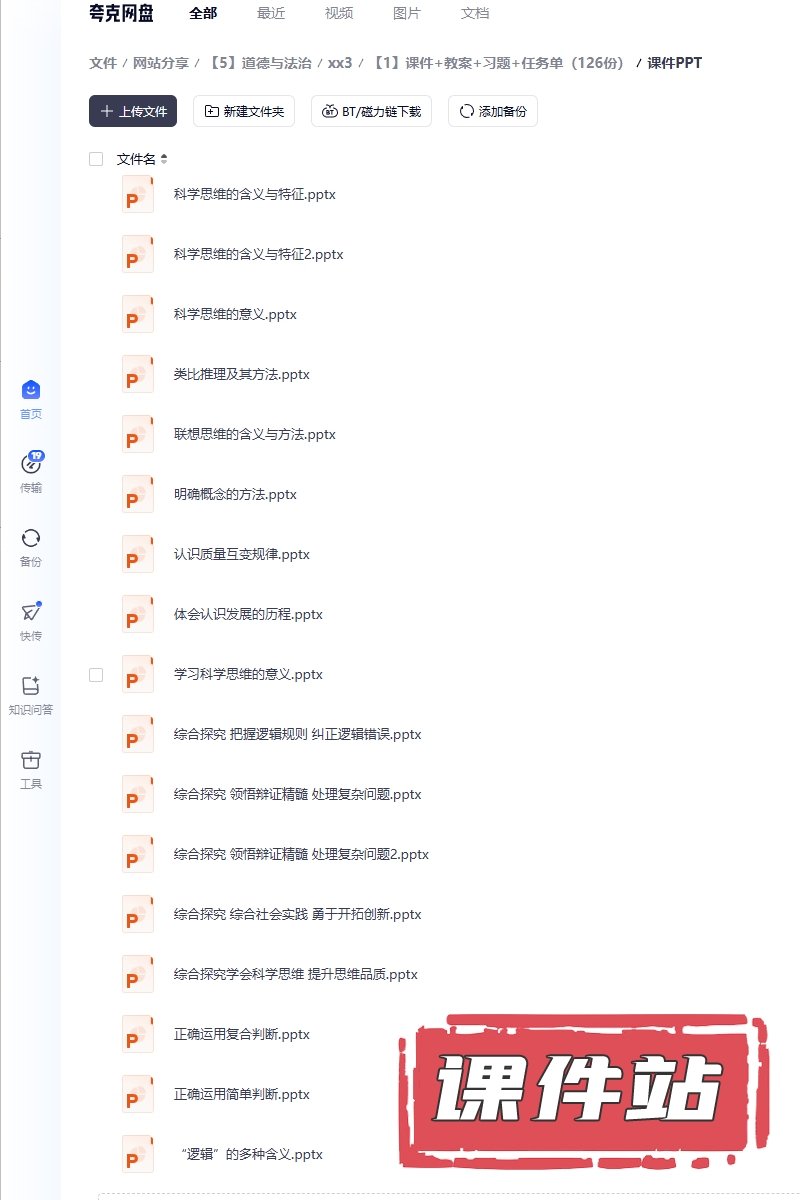800x1200 pixels.
Task: Open 工具 in the sidebar
Action: click(x=31, y=769)
